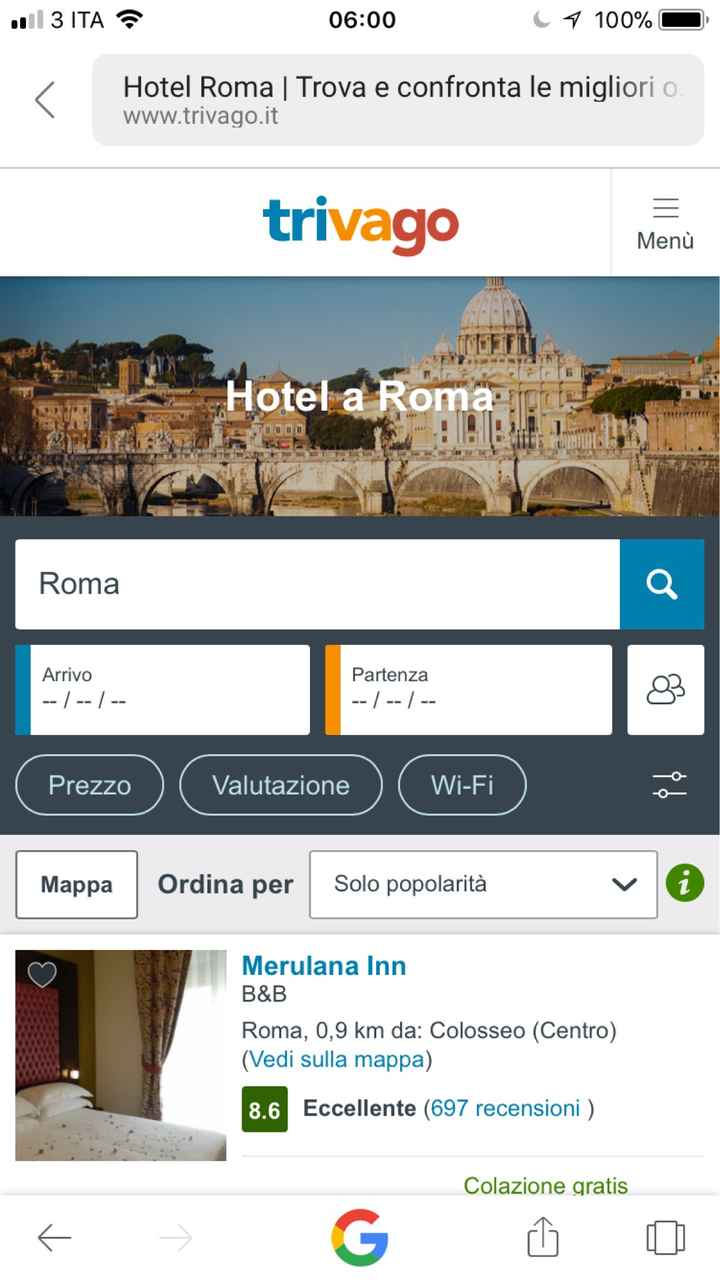Open the Merulana Inn hotel listing

coord(324,966)
